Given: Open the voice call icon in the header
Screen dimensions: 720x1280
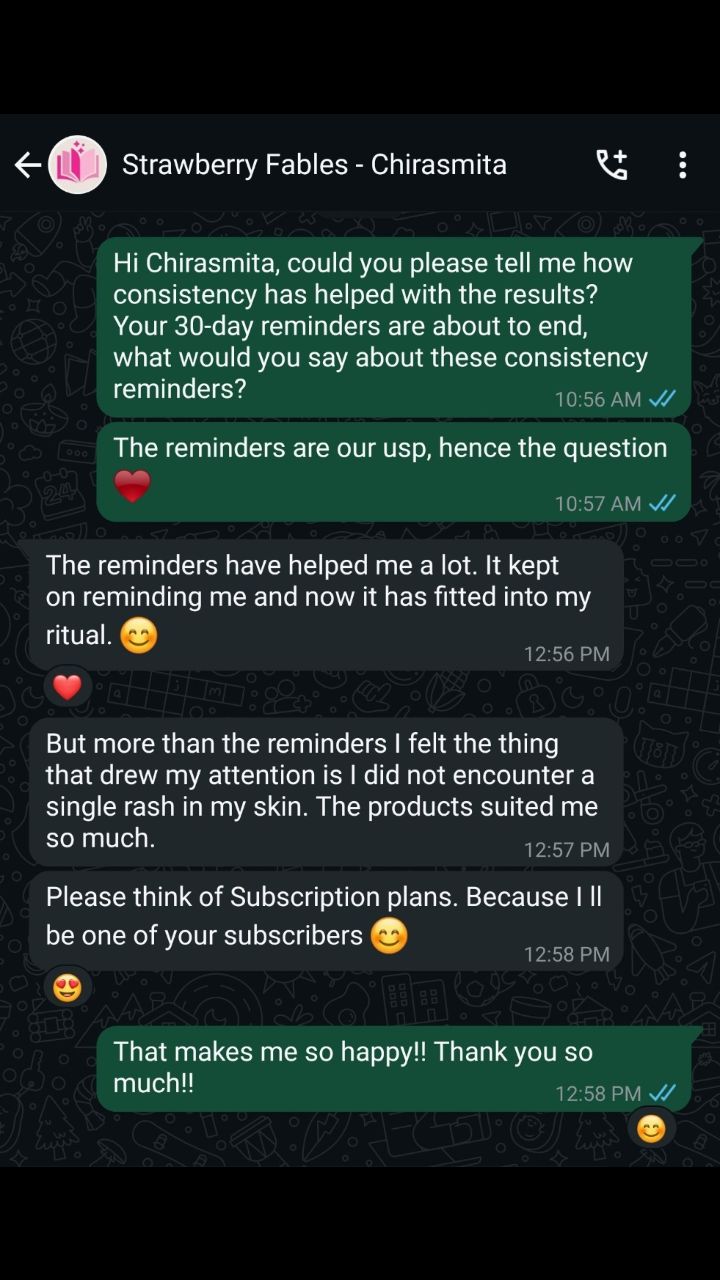Looking at the screenshot, I should click(612, 164).
